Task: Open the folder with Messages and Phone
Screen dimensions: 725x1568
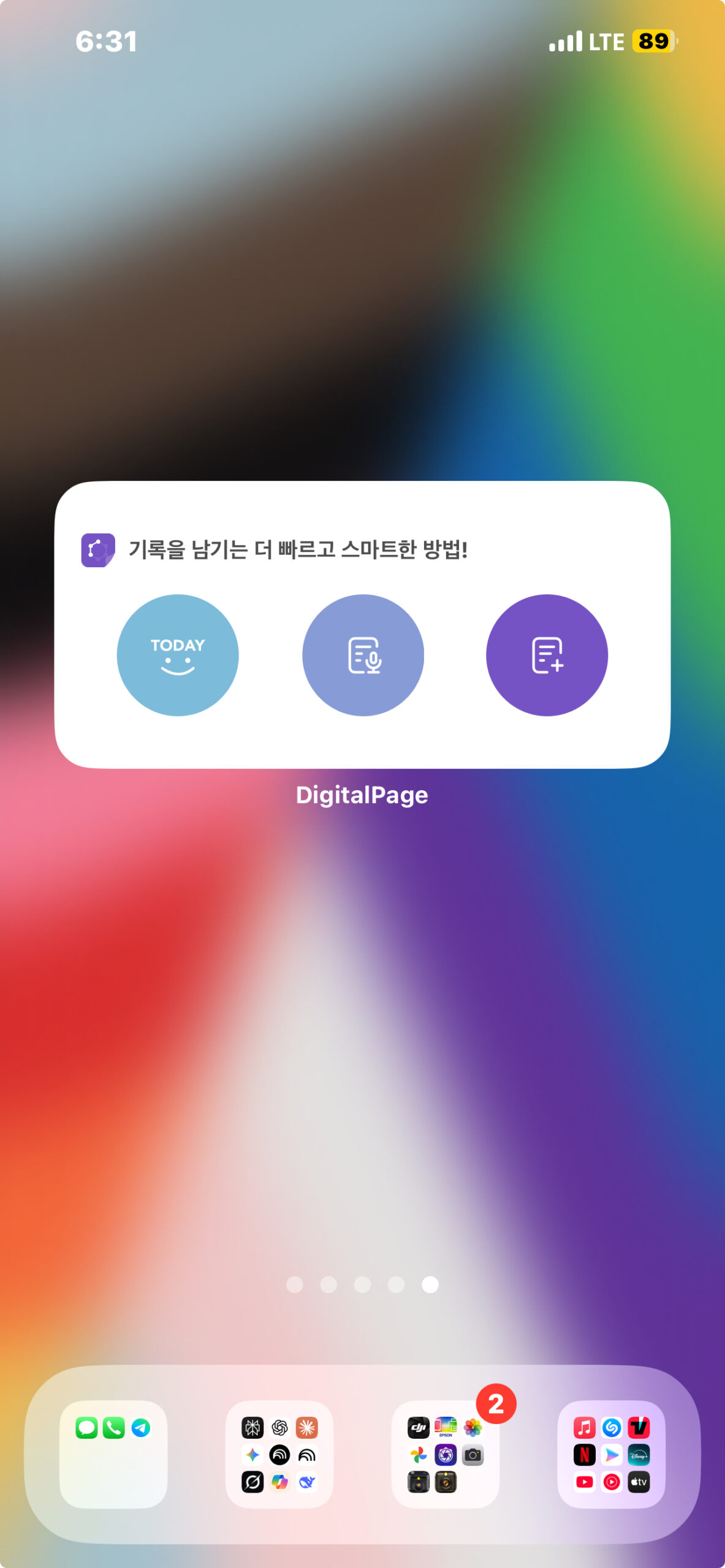Action: pyautogui.click(x=113, y=1454)
